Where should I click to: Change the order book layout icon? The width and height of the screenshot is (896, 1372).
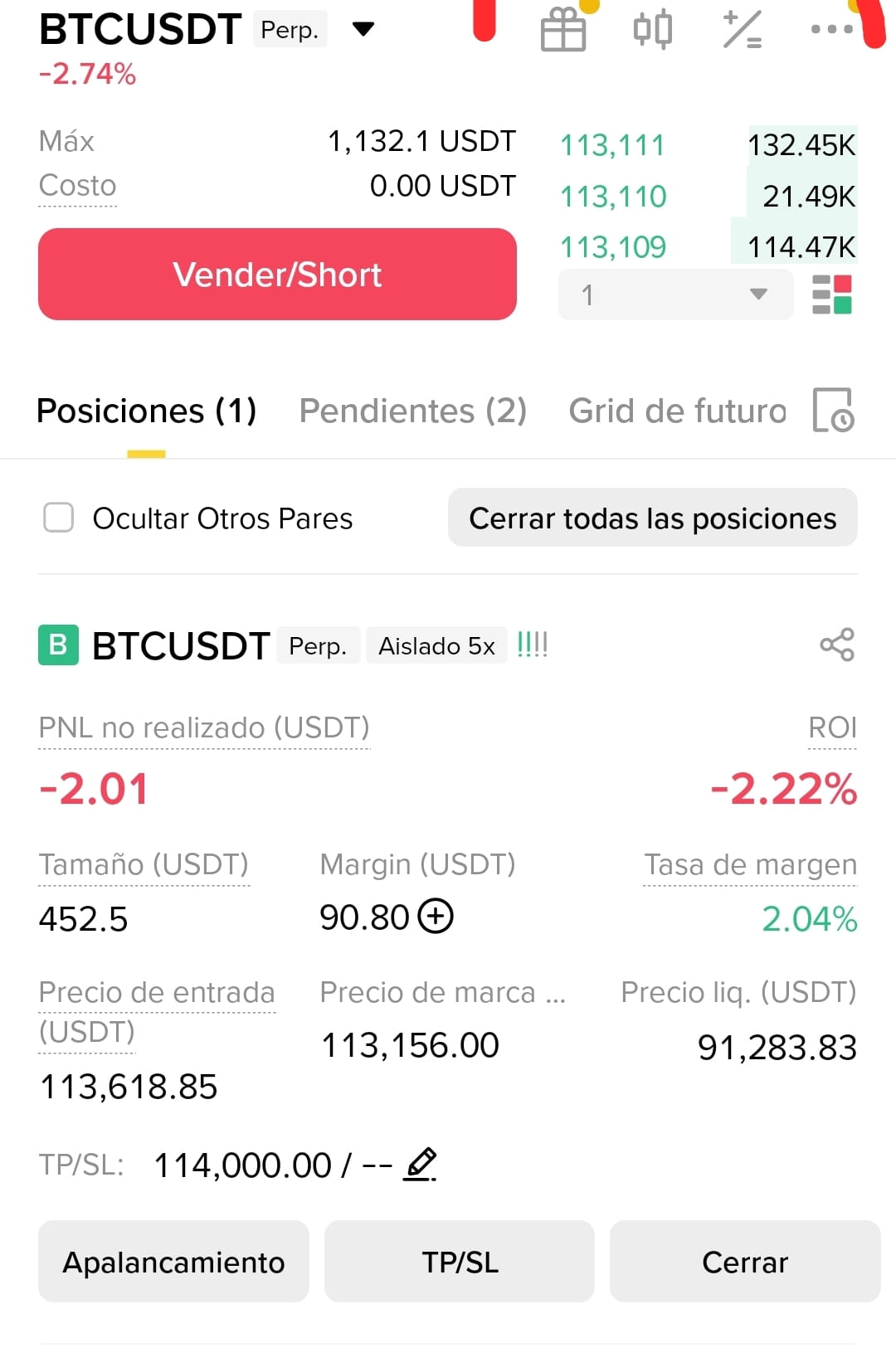click(832, 294)
